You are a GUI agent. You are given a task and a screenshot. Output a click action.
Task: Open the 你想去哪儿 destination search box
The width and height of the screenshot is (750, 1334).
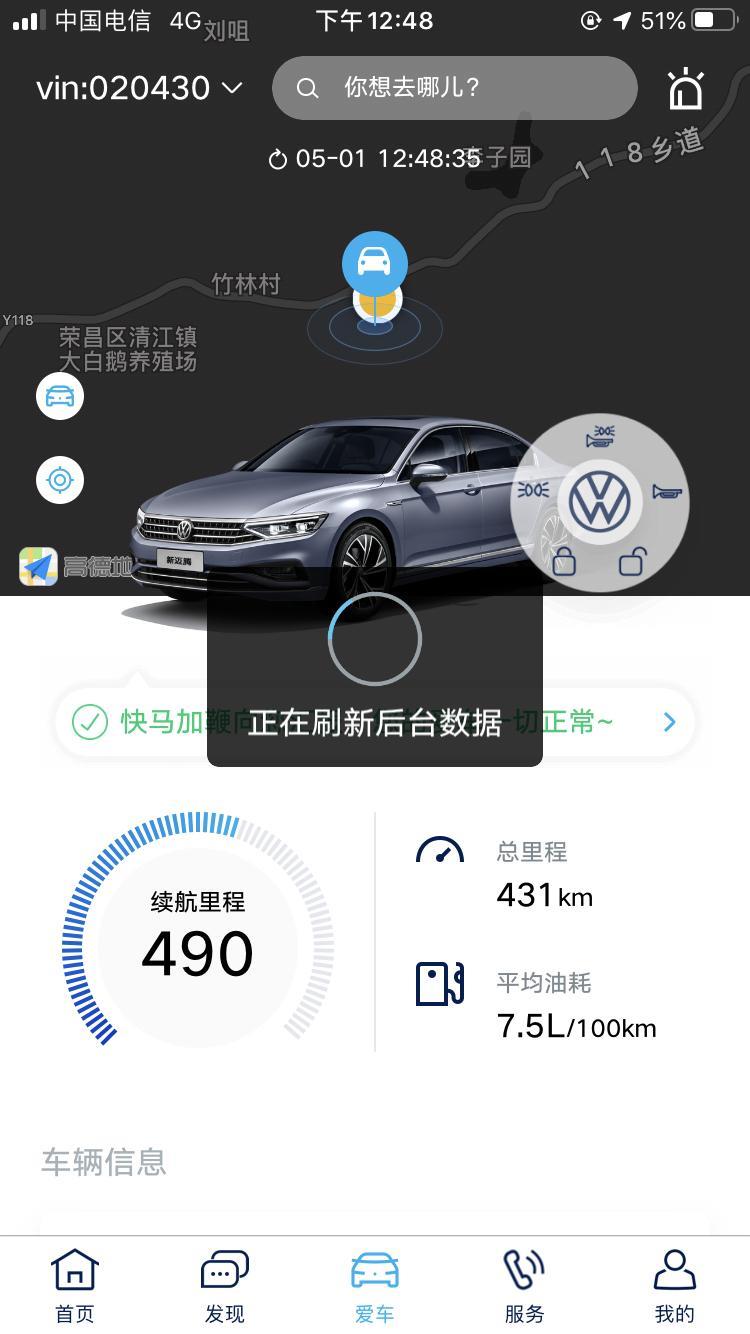point(454,88)
